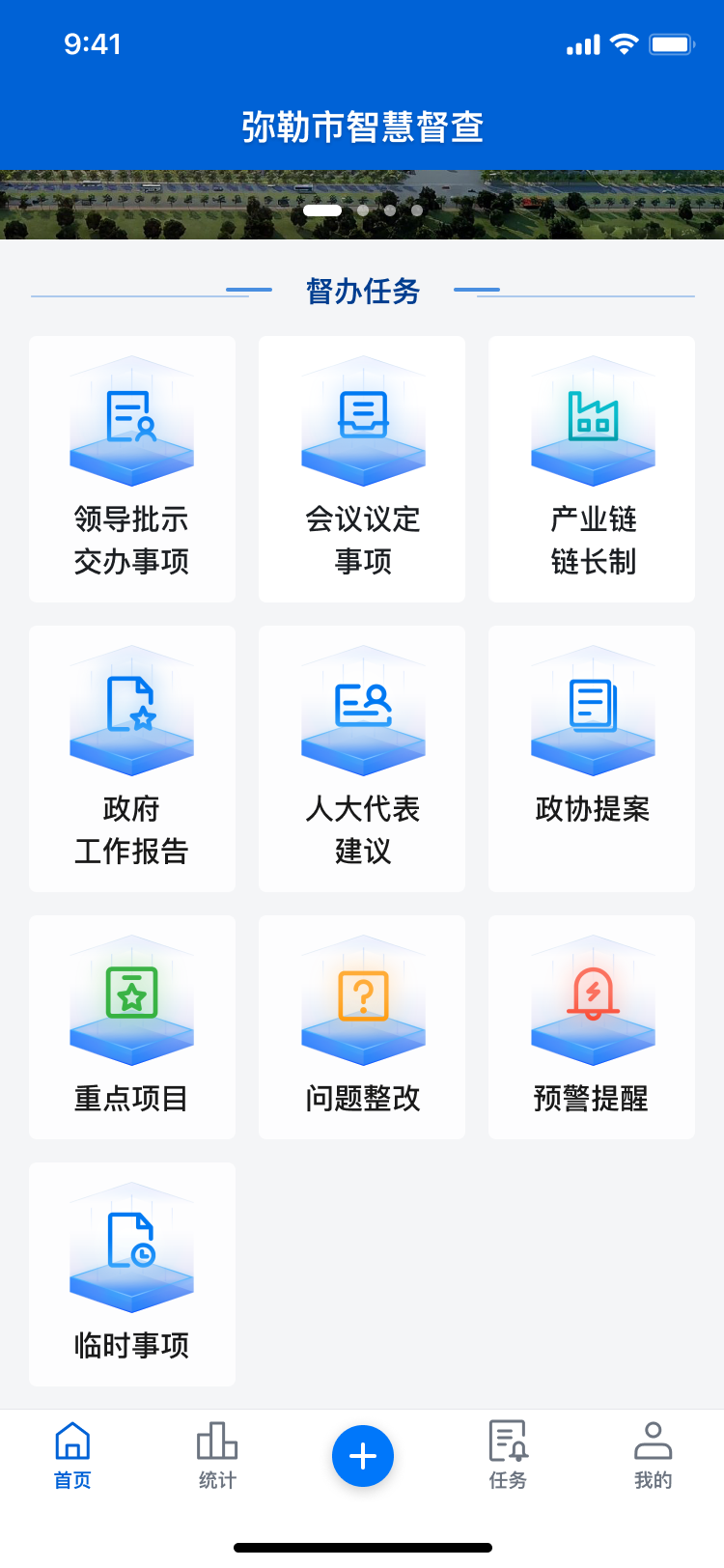Open 临时事项 card

[x=132, y=1274]
